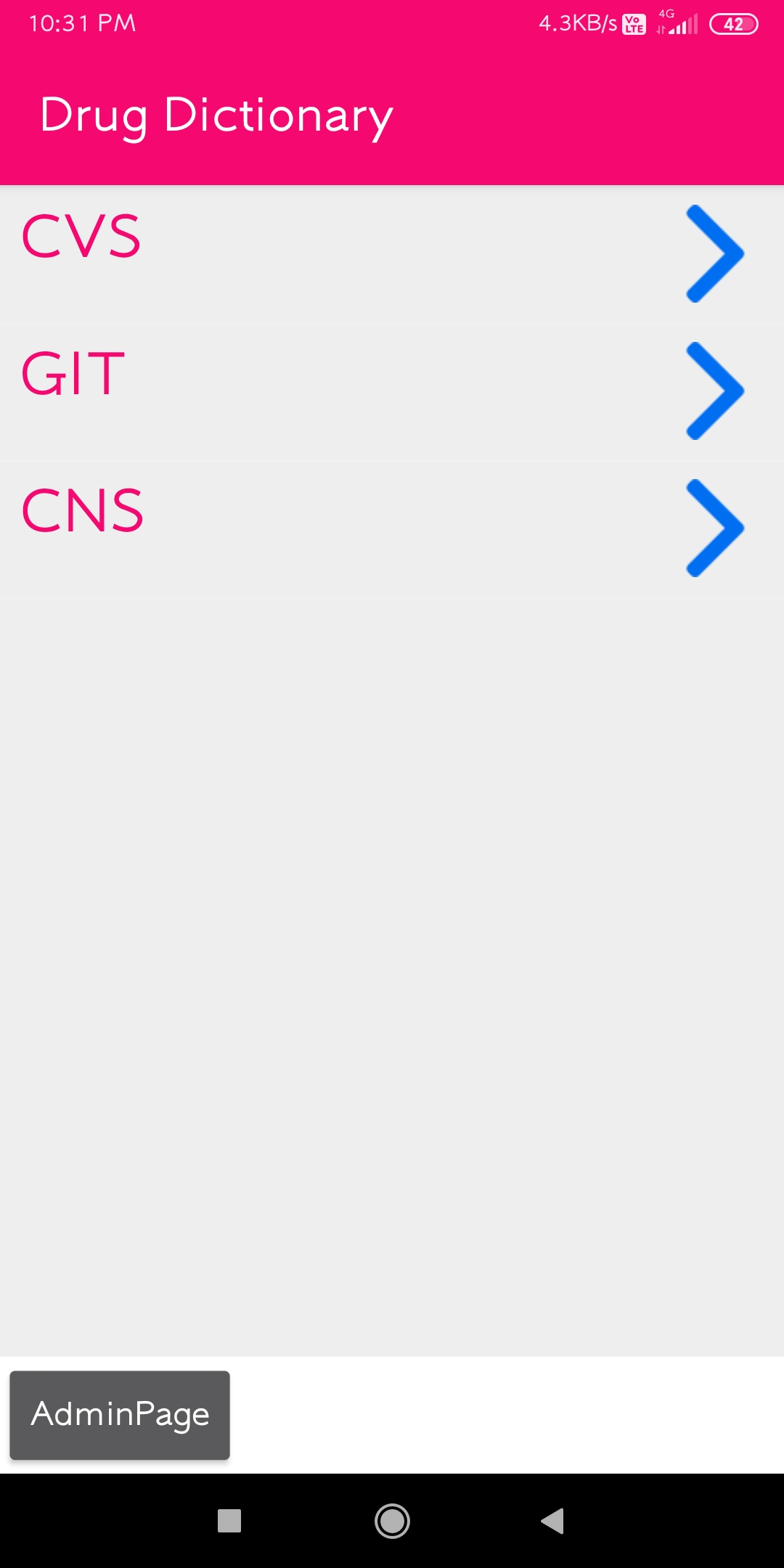Tap the system back button
This screenshot has width=784, height=1568.
tap(552, 1521)
